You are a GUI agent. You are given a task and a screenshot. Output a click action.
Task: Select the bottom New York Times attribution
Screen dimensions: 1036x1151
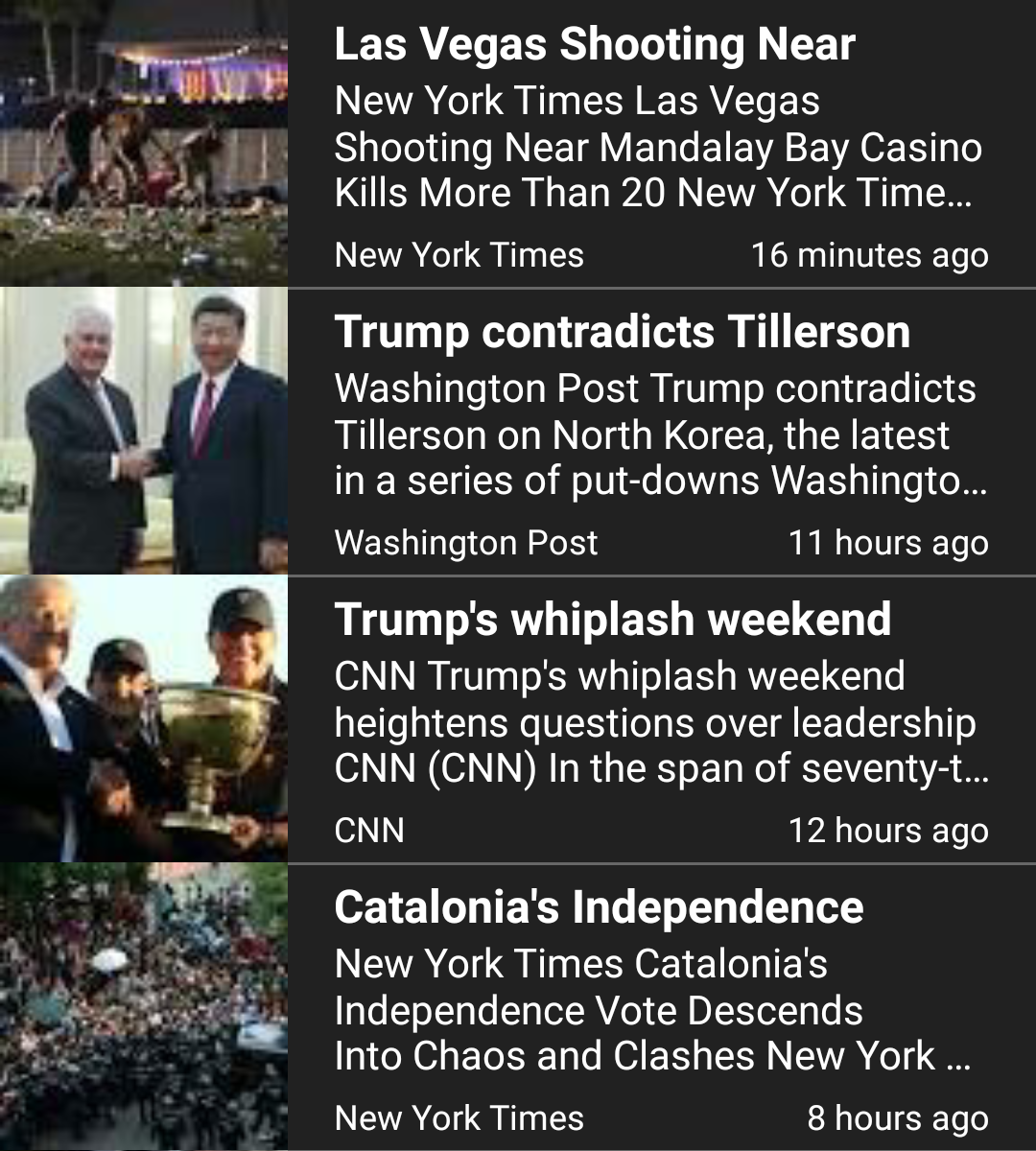[459, 1117]
